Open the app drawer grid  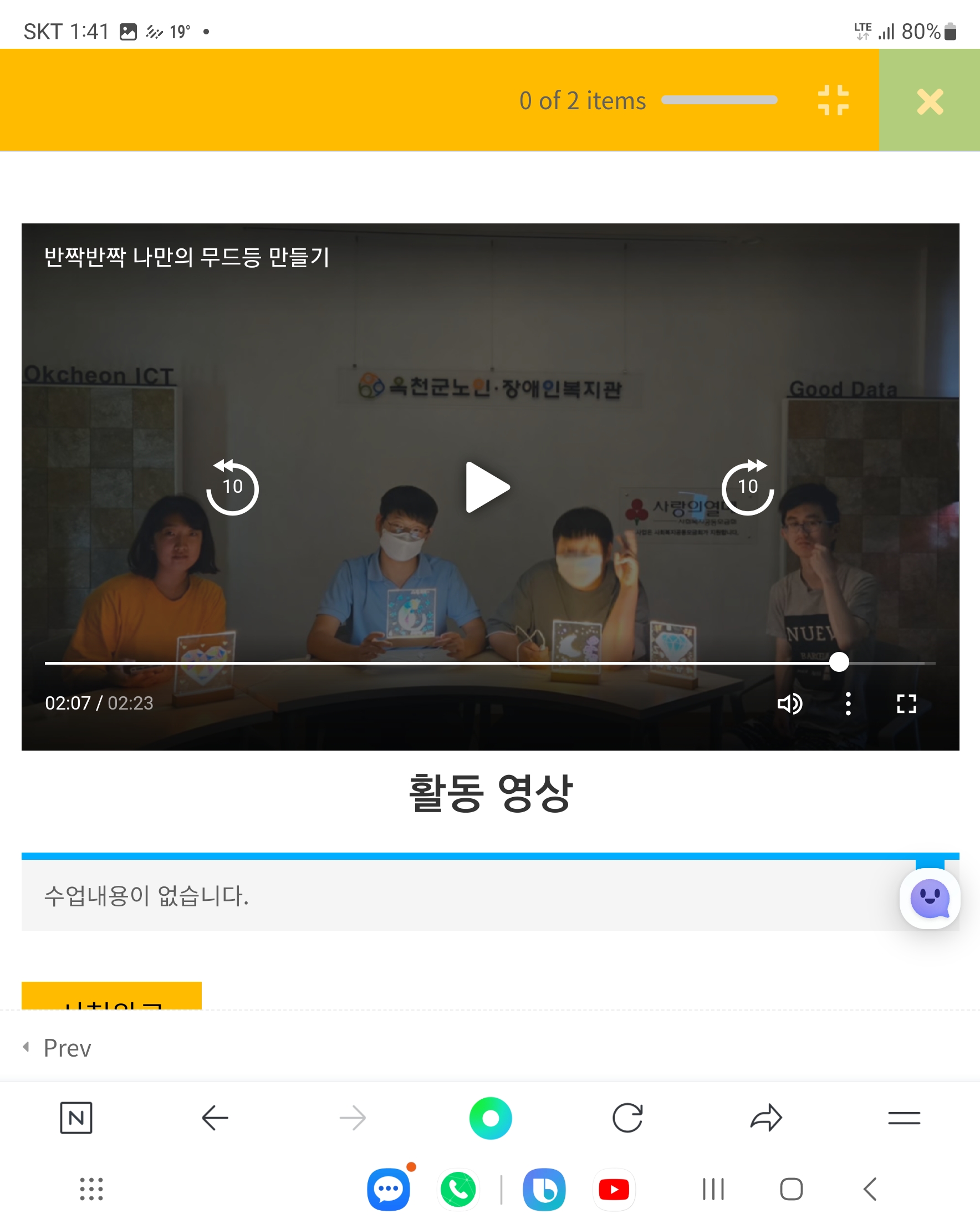tap(91, 1190)
